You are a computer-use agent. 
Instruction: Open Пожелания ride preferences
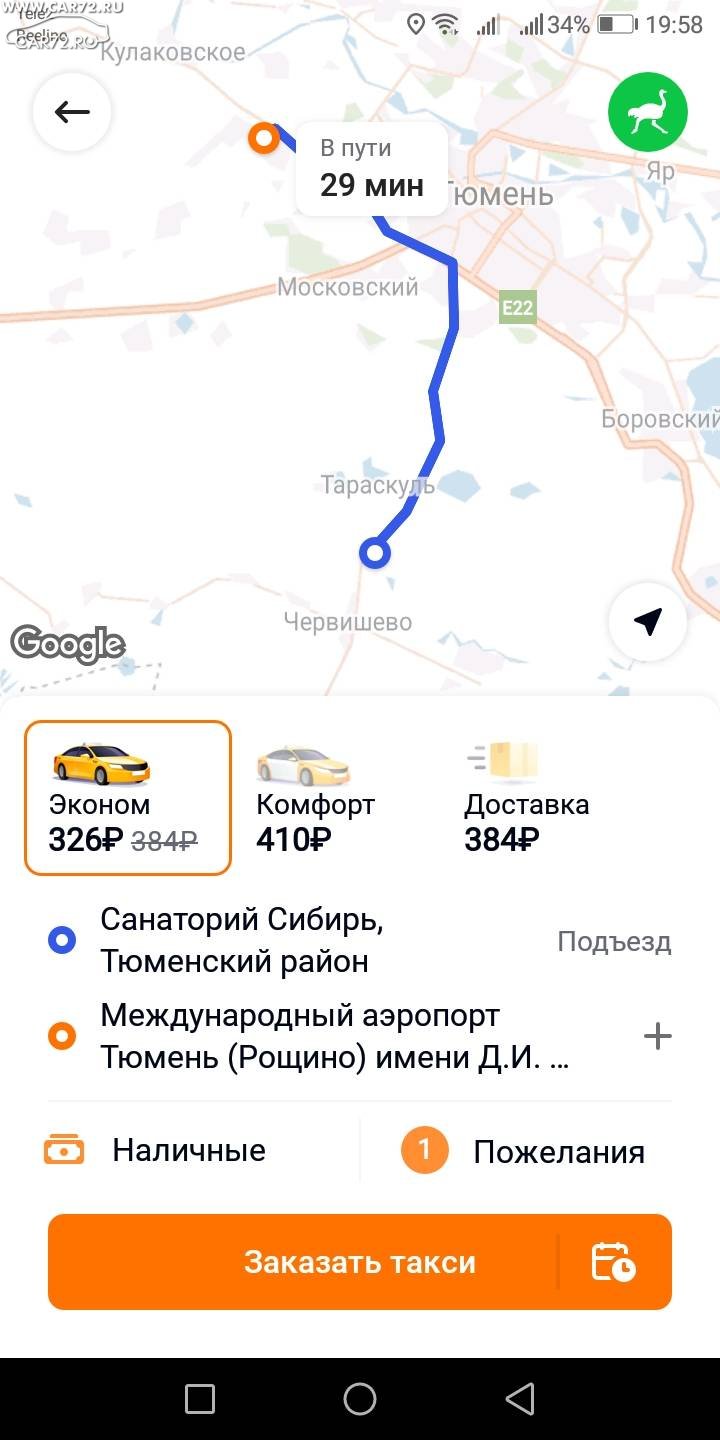pyautogui.click(x=522, y=1150)
